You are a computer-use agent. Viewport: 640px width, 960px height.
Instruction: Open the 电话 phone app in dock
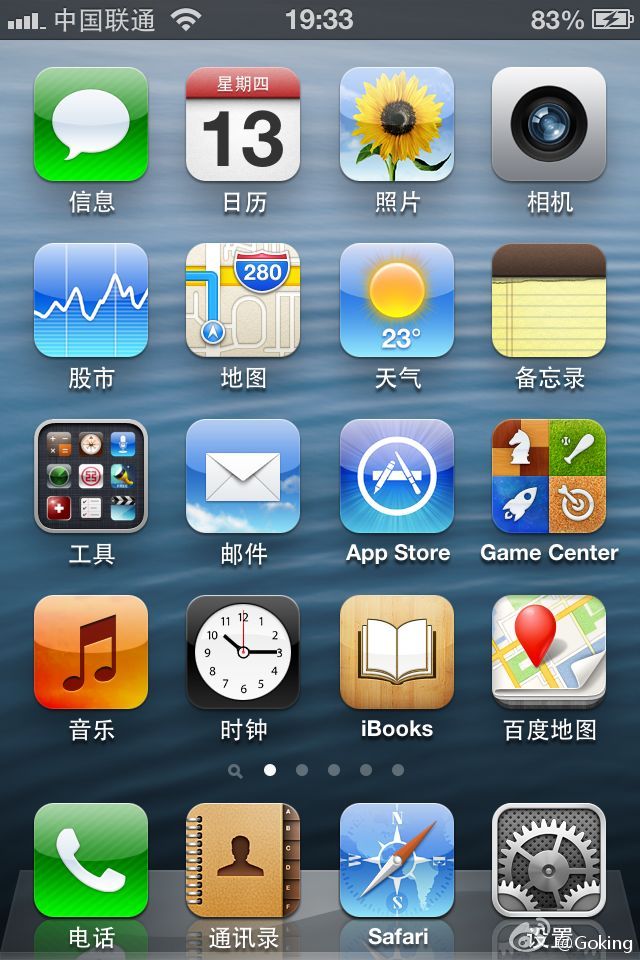point(91,860)
